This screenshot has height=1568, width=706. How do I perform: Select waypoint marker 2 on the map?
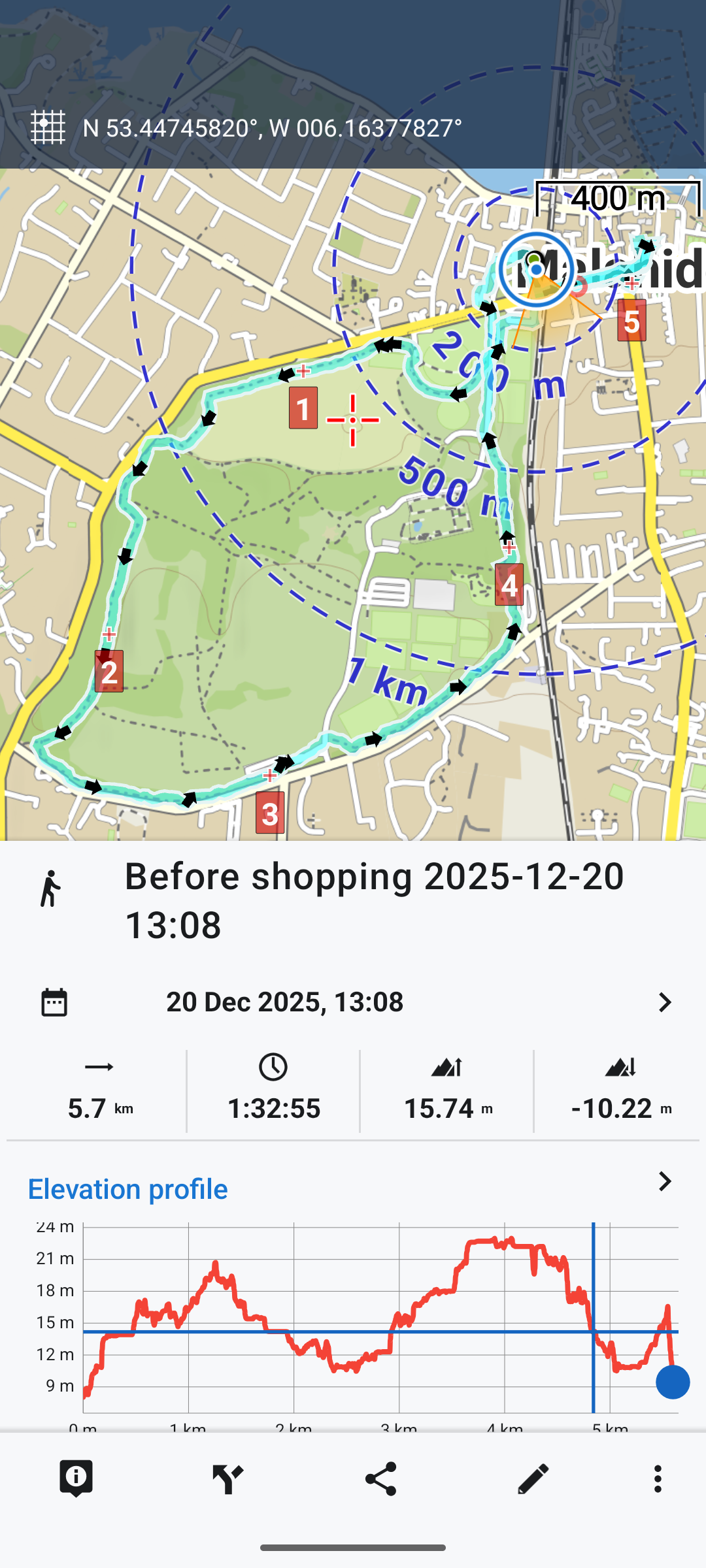coord(109,672)
